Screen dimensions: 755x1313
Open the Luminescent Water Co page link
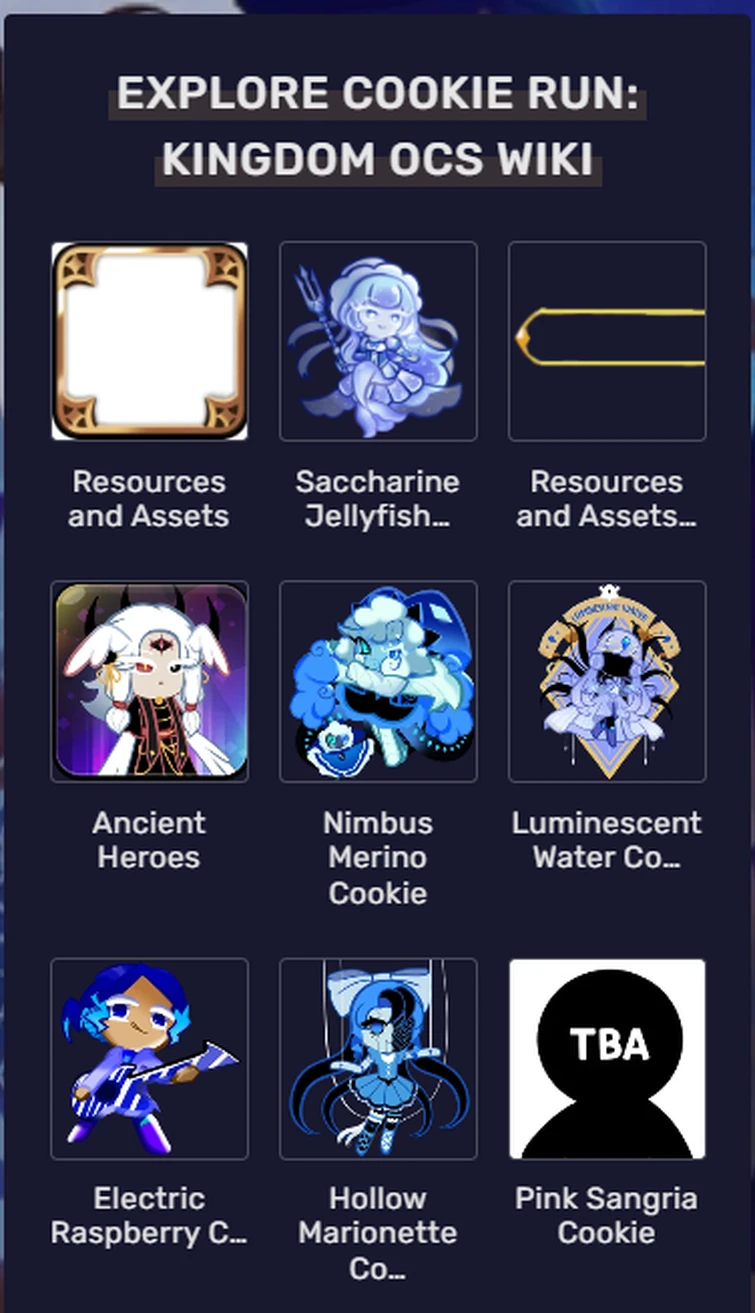(x=607, y=840)
